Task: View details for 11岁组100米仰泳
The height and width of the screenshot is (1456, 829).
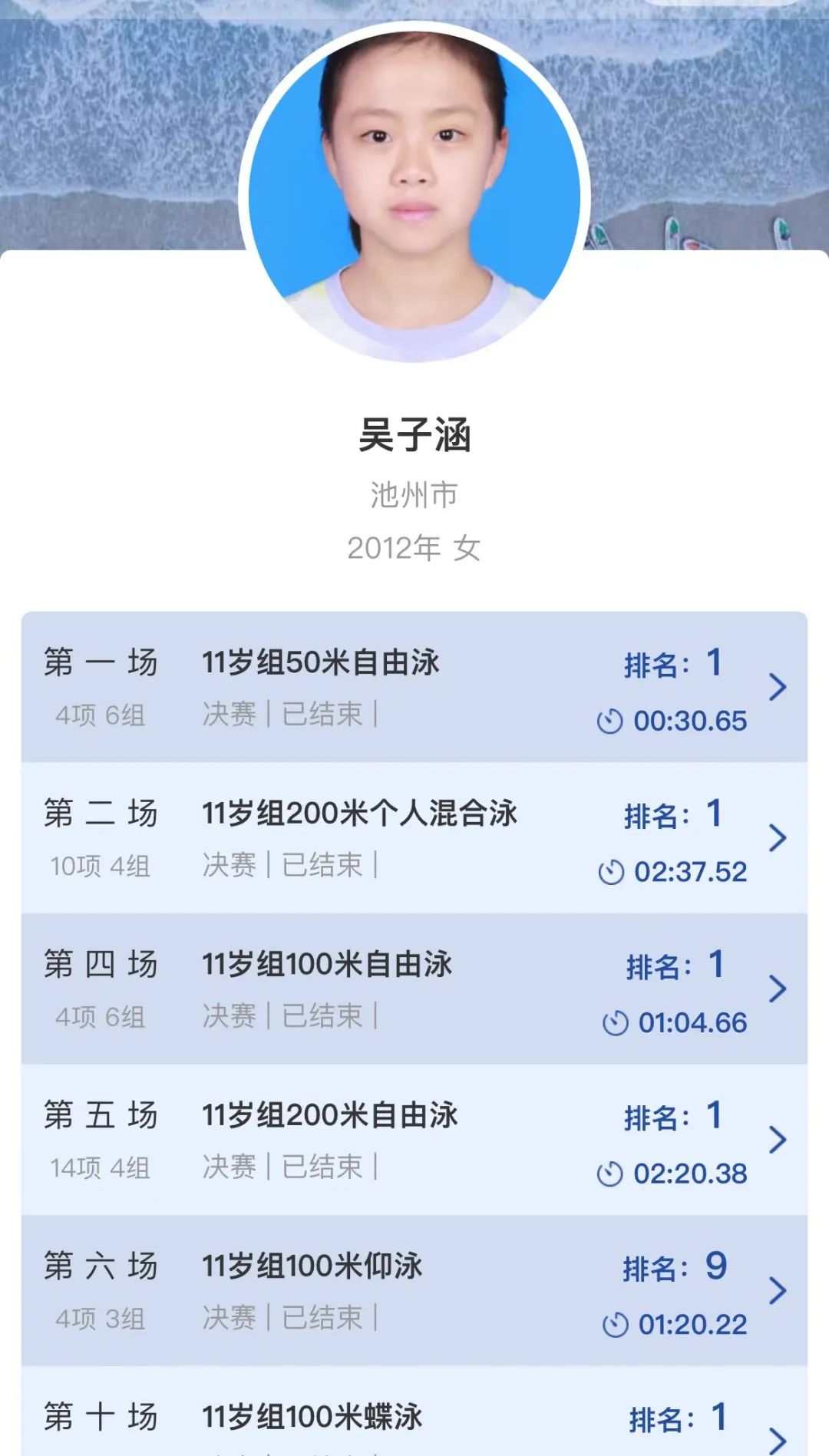Action: point(414,1290)
